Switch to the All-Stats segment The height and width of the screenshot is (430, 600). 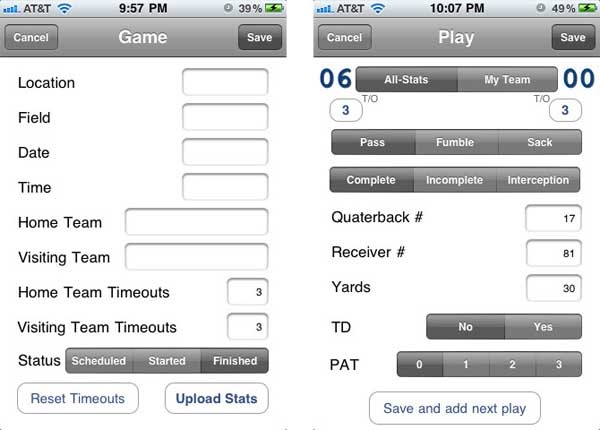pyautogui.click(x=406, y=80)
